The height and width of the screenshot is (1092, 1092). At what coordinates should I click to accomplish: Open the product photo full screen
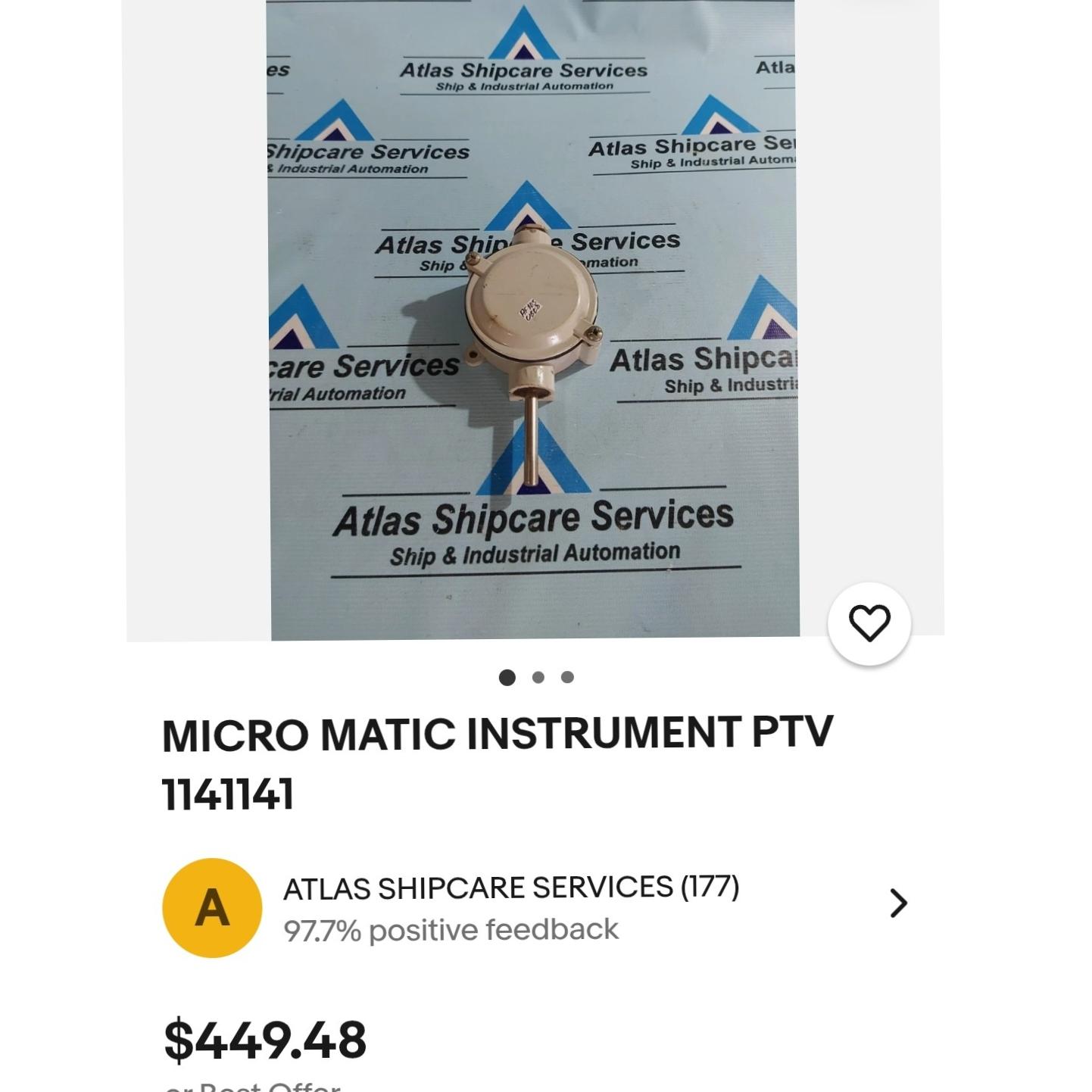534,318
